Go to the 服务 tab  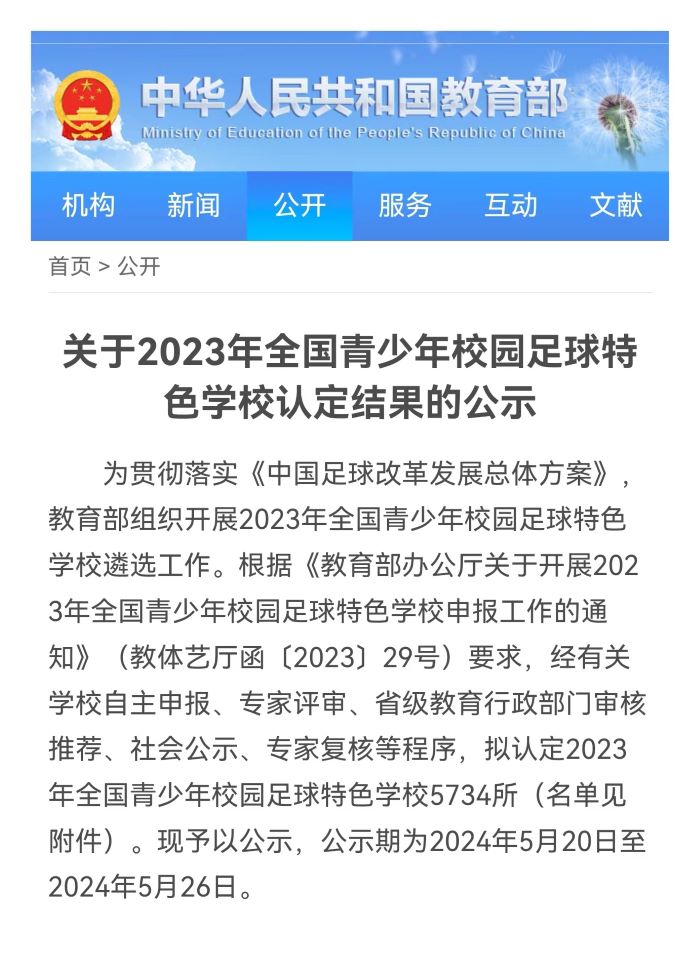pyautogui.click(x=405, y=206)
